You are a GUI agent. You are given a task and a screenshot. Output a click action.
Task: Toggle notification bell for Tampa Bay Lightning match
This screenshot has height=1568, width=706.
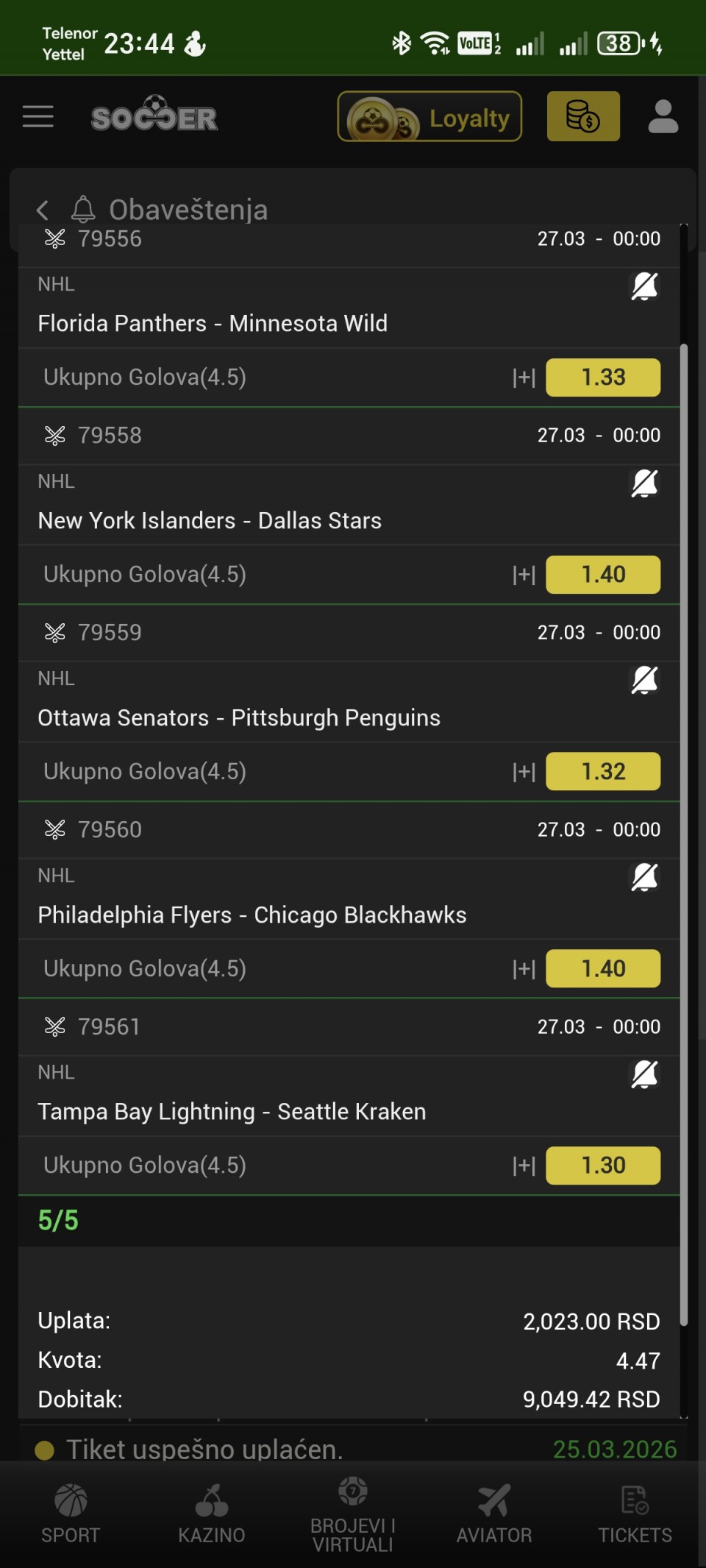point(644,1074)
